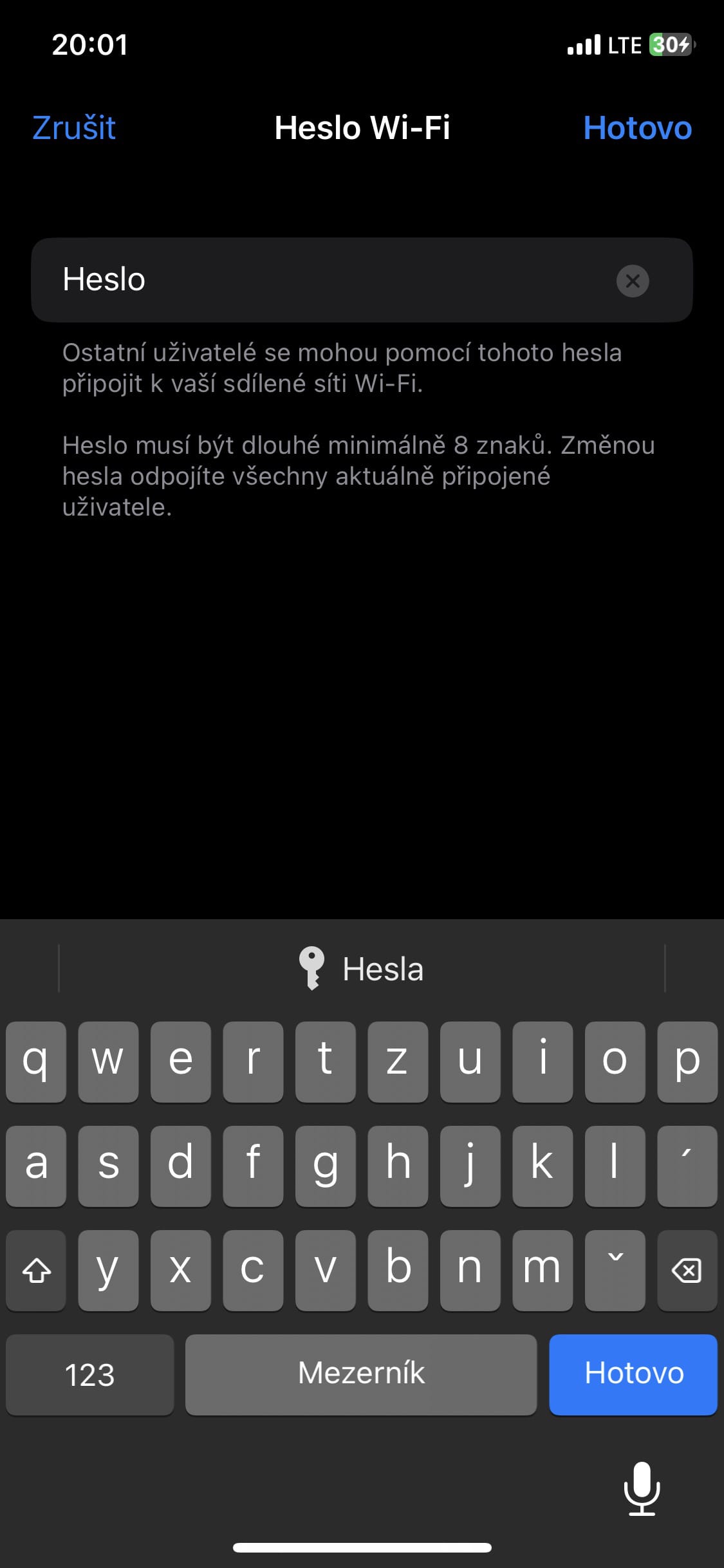724x1568 pixels.
Task: Start dictation with the microphone
Action: click(x=642, y=1488)
